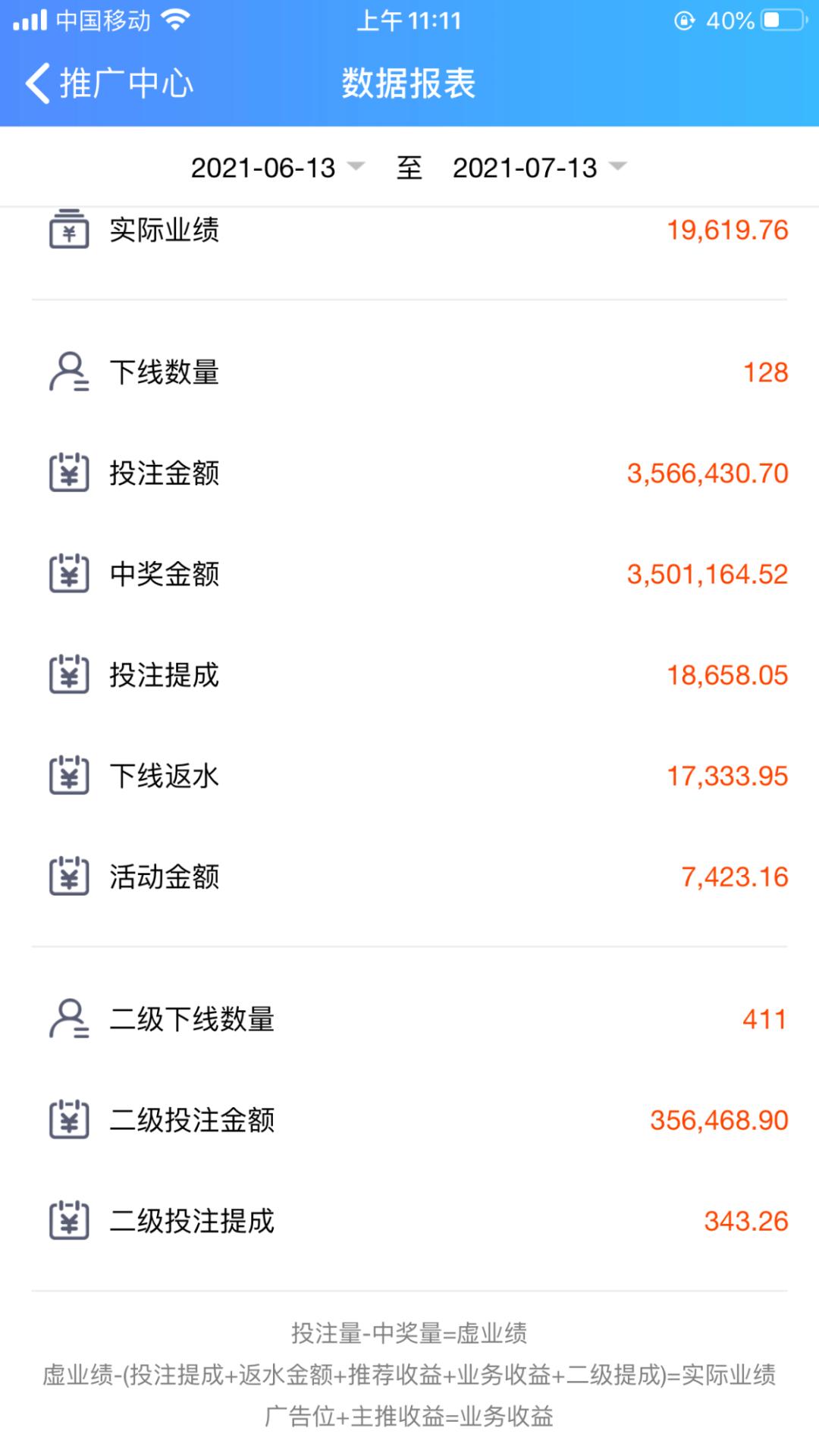Open the end date 2021-07-13 dropdown
Viewport: 819px width, 1456px height.
[526, 168]
